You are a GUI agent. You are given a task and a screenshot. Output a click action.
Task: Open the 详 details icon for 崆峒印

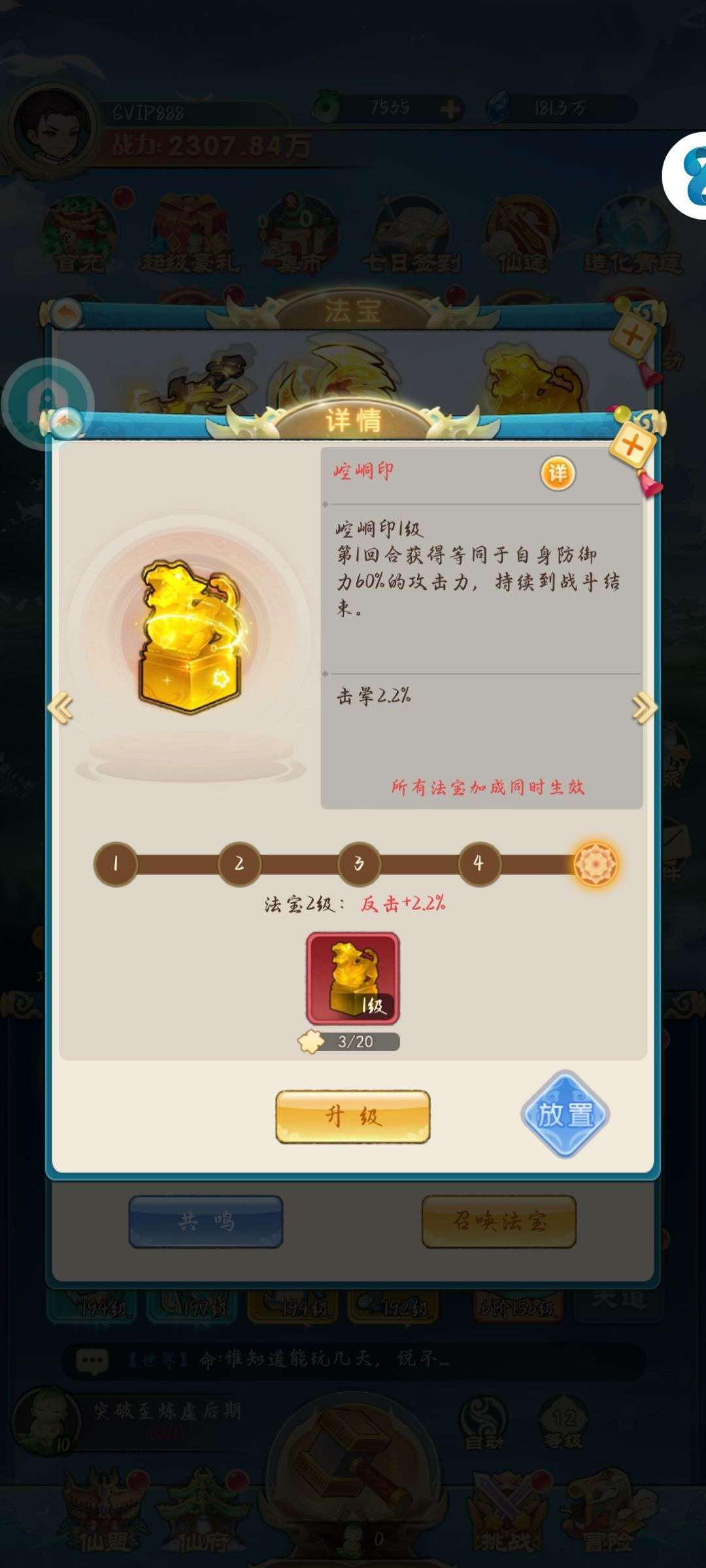pyautogui.click(x=558, y=473)
